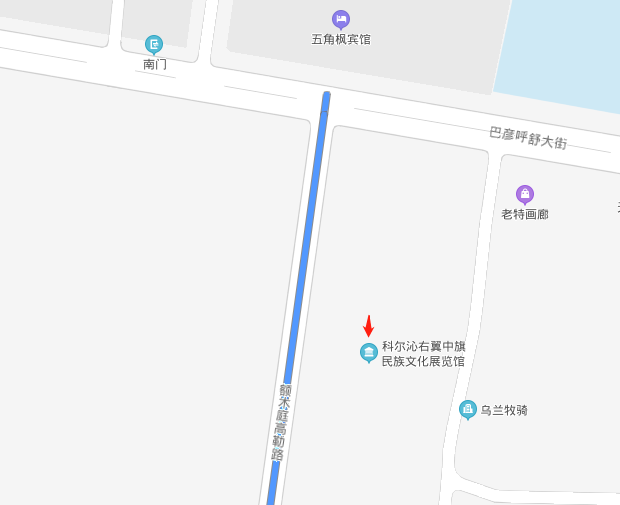Tap the 乌兰牧骑 place marker
The image size is (620, 505).
[468, 409]
